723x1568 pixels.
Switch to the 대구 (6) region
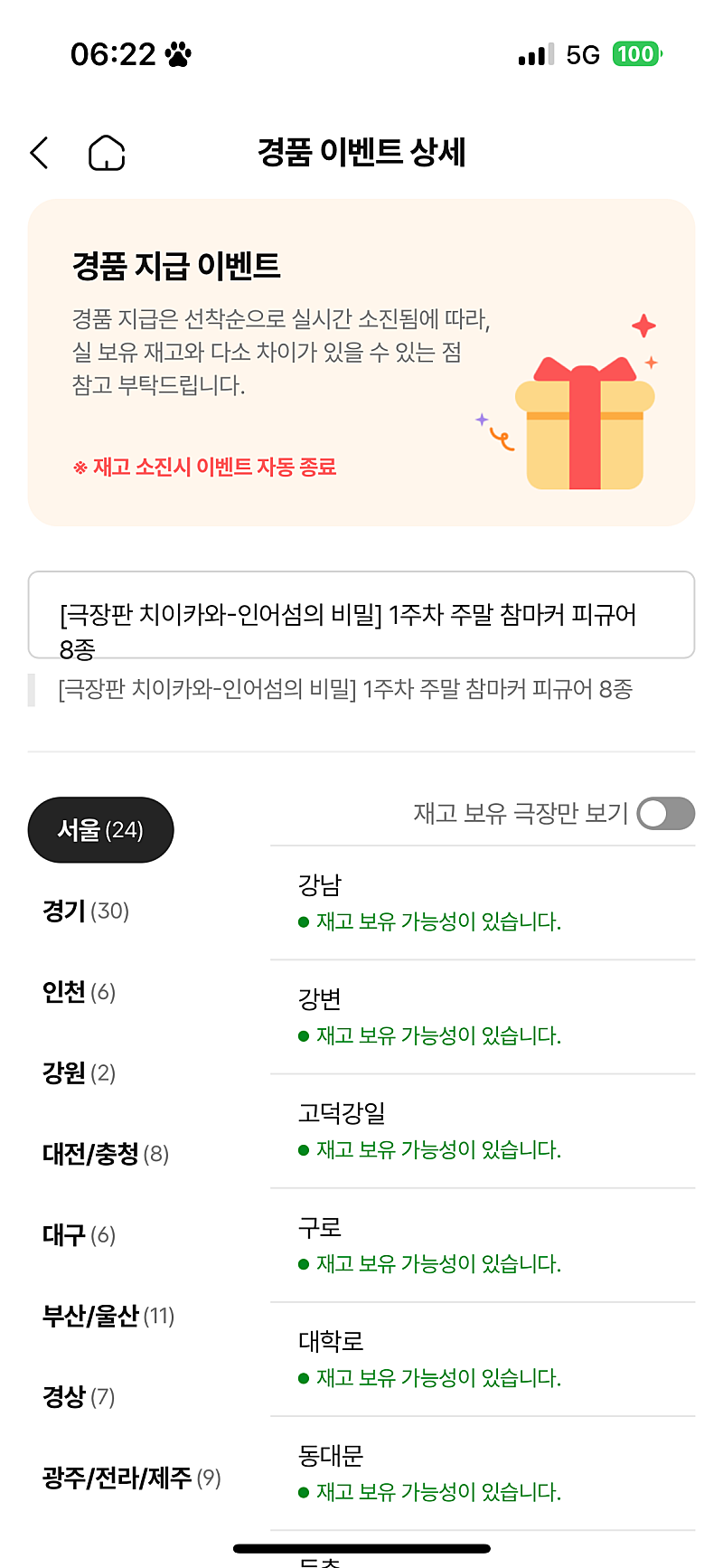79,1235
